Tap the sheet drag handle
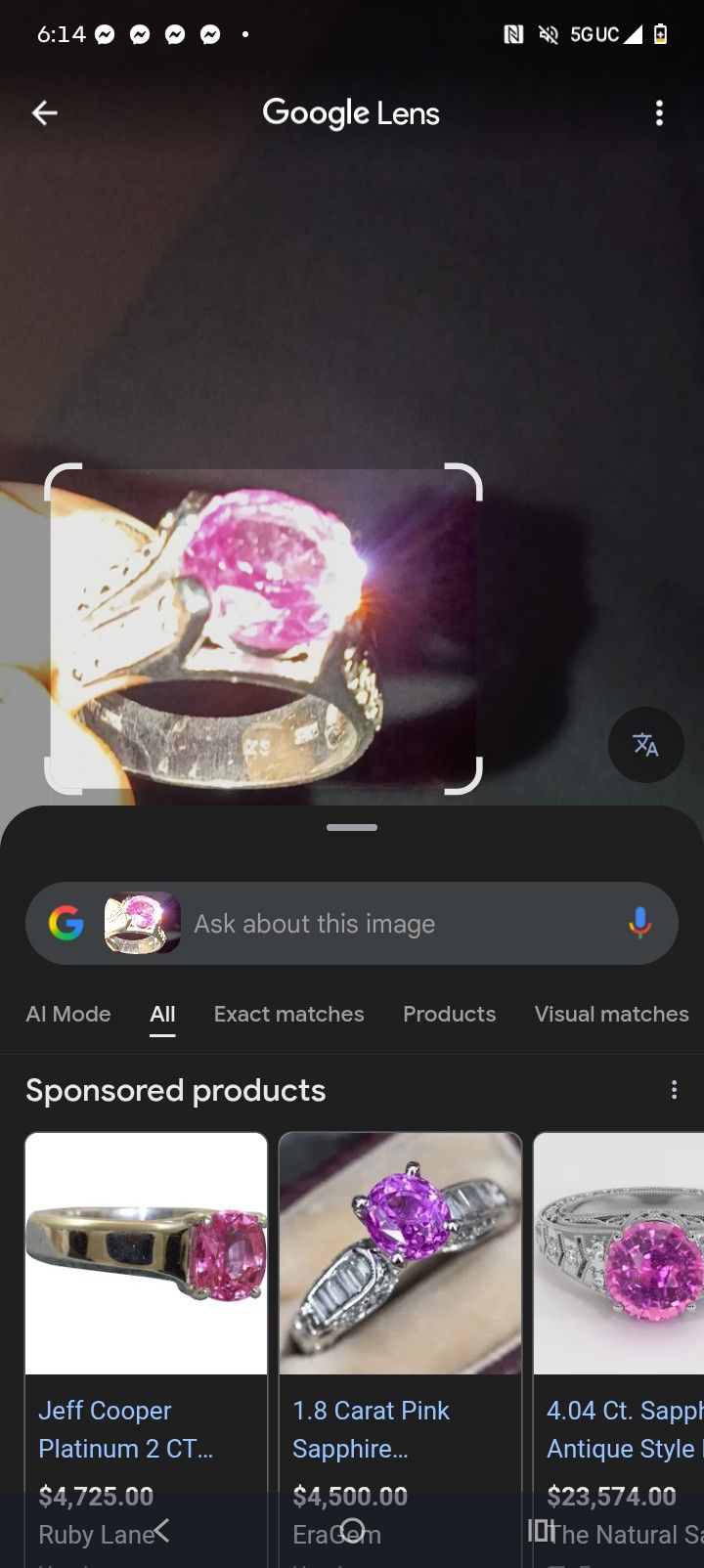This screenshot has width=704, height=1568. 352,827
